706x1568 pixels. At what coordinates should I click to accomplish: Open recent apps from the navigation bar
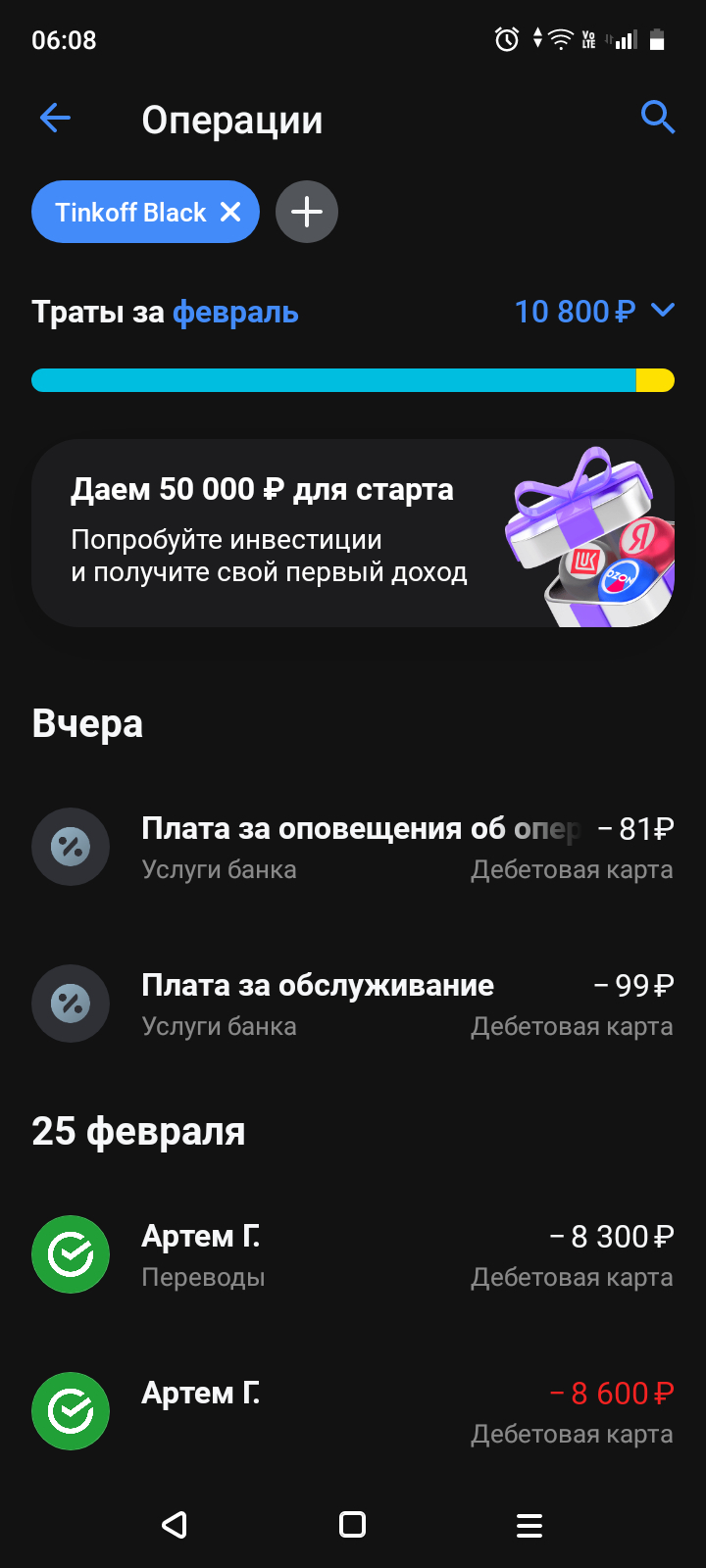529,1525
